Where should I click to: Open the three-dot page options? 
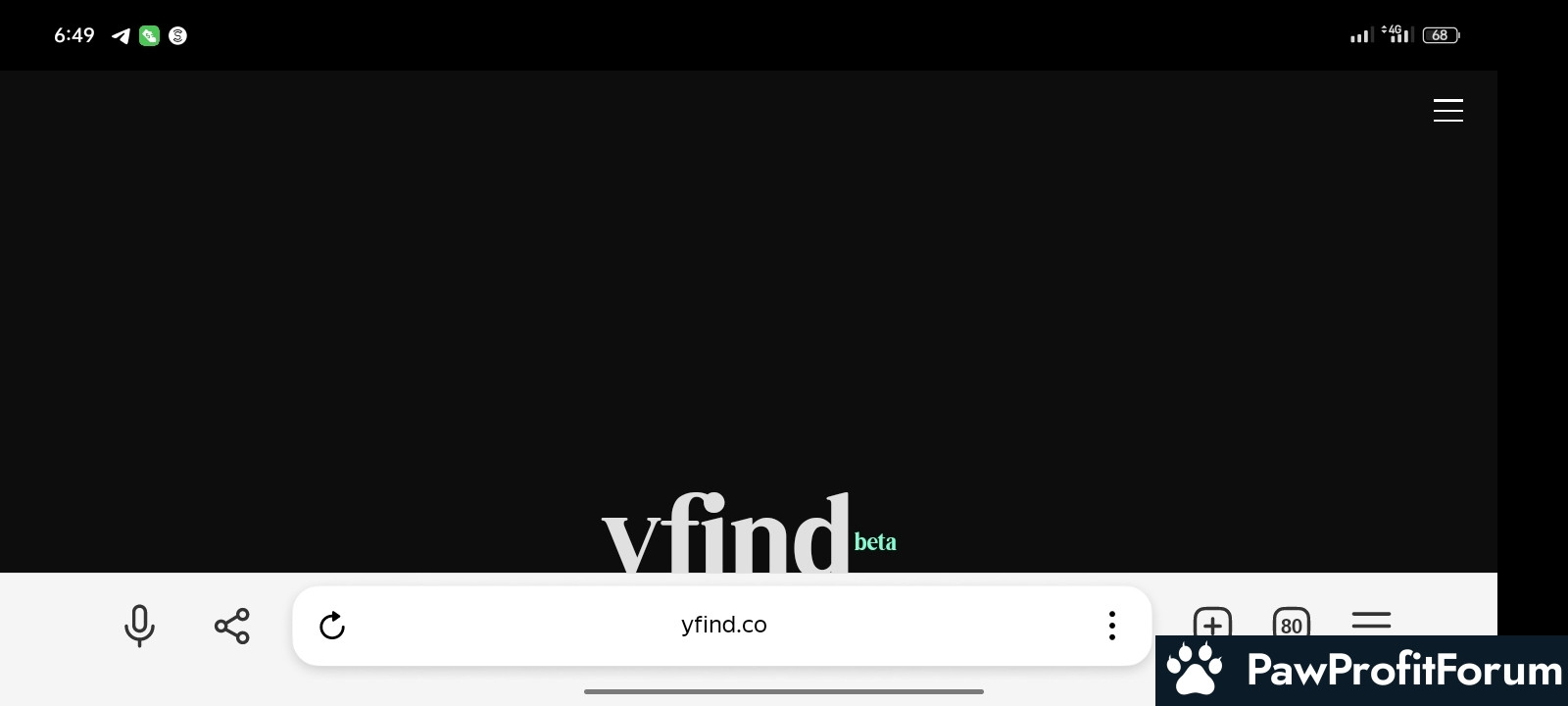point(1111,626)
